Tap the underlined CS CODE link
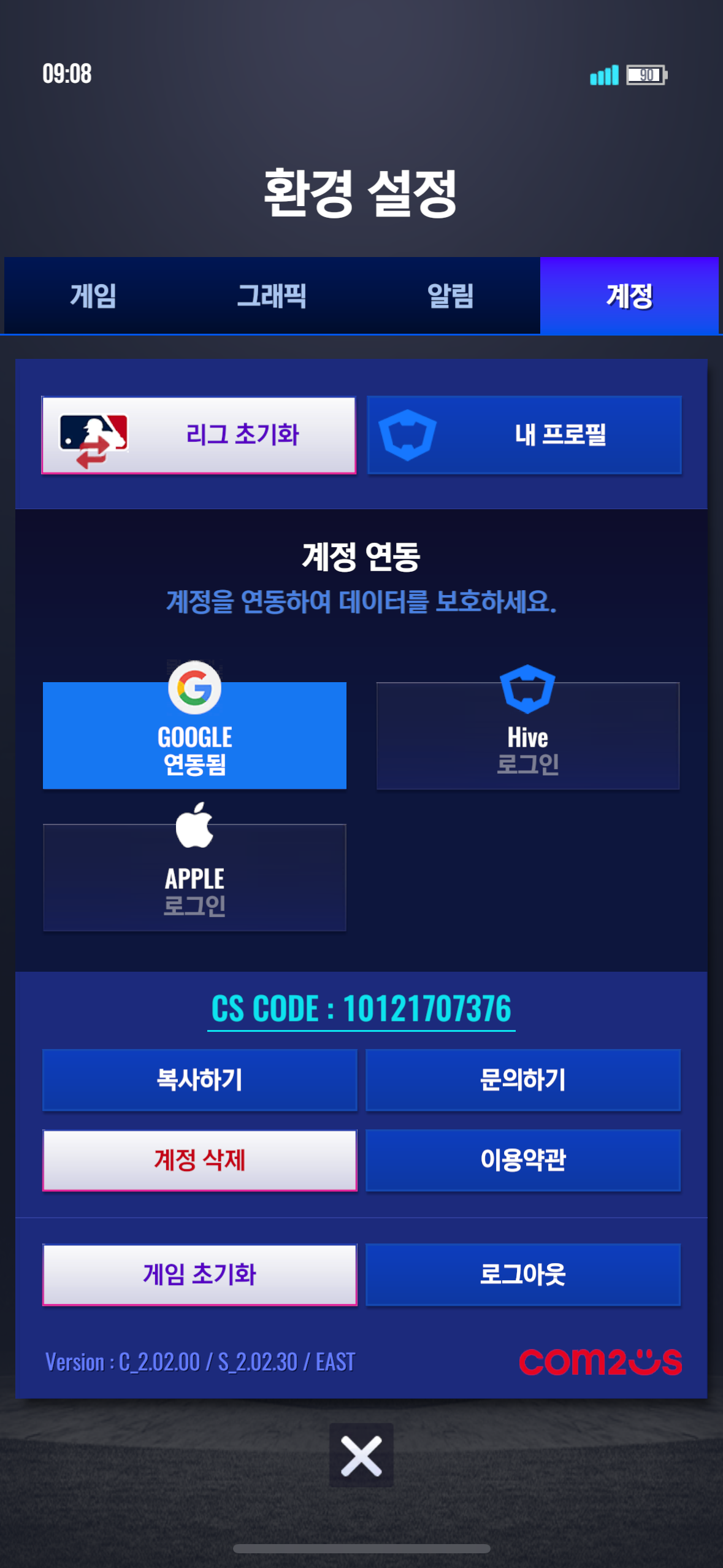The image size is (723, 1568). pyautogui.click(x=361, y=1009)
